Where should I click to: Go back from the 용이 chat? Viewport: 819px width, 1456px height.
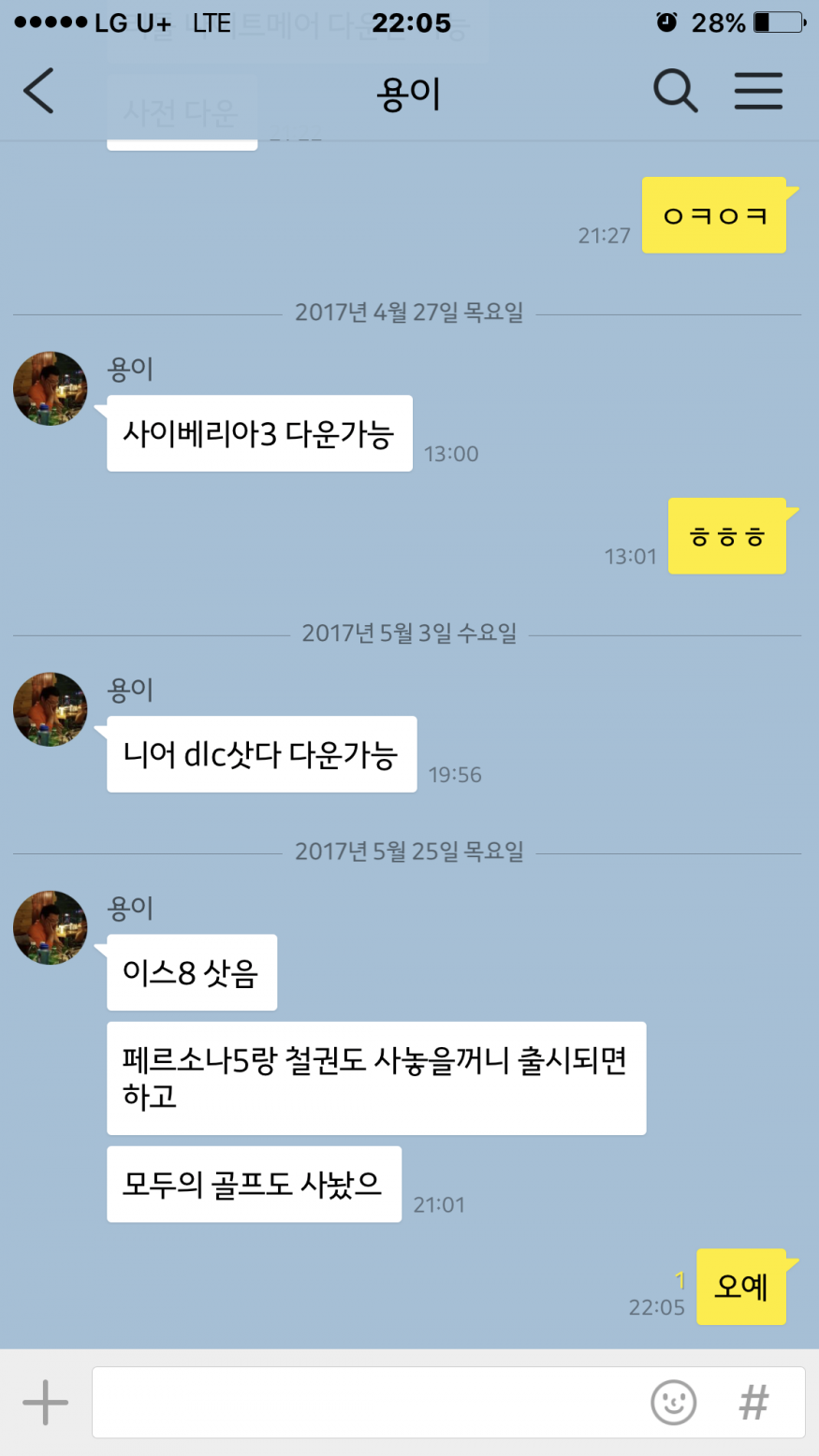coord(39,91)
